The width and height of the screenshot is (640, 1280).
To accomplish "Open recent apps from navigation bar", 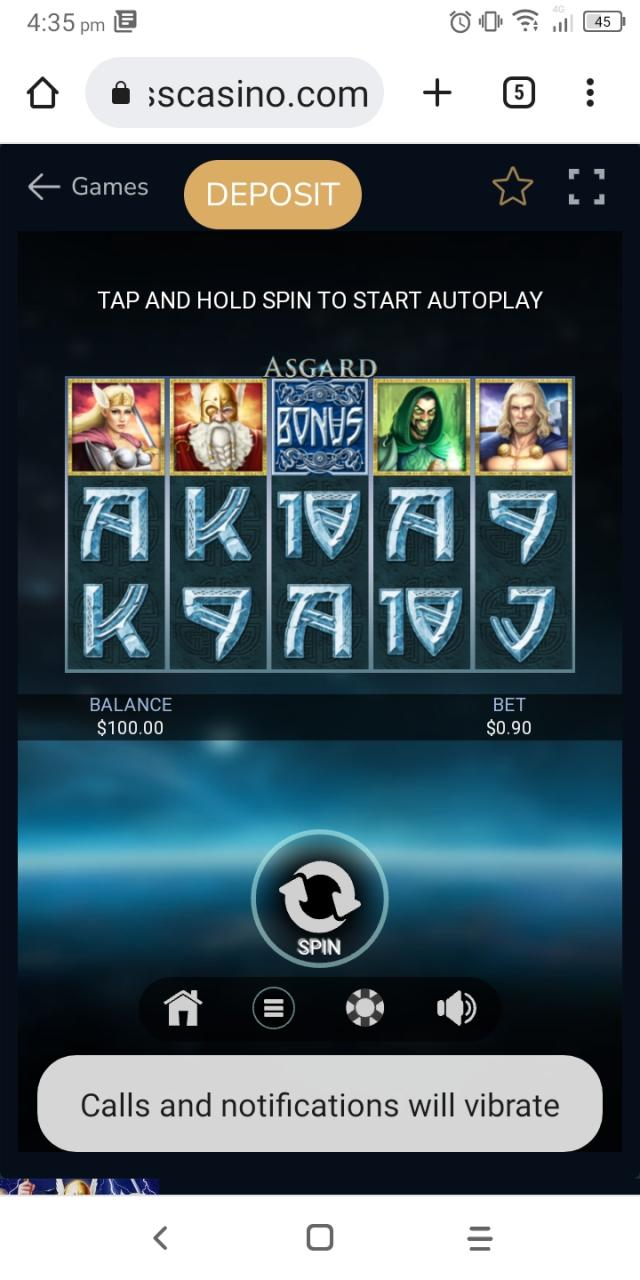I will [480, 1238].
